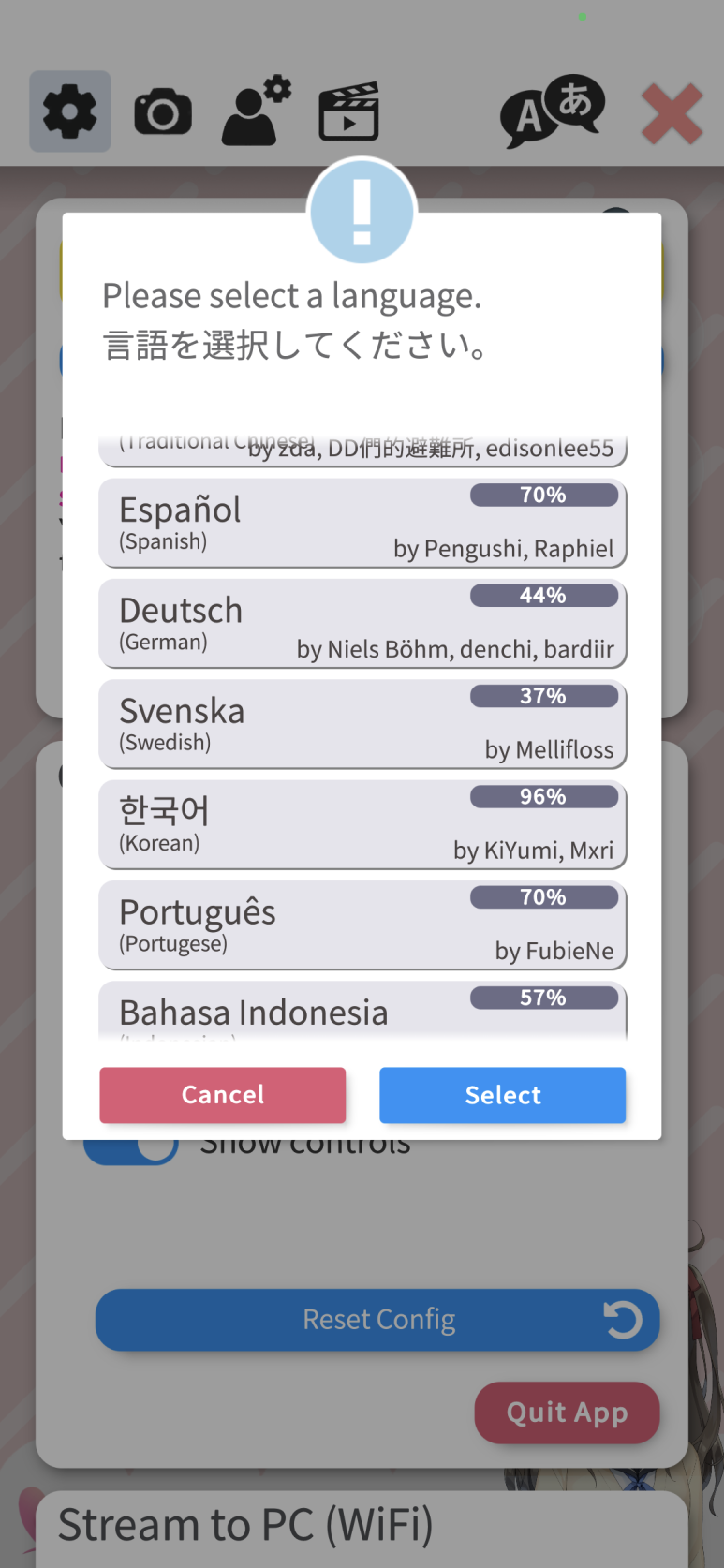The height and width of the screenshot is (1568, 724).
Task: Choose Deutsch (German) language
Action: click(x=362, y=624)
